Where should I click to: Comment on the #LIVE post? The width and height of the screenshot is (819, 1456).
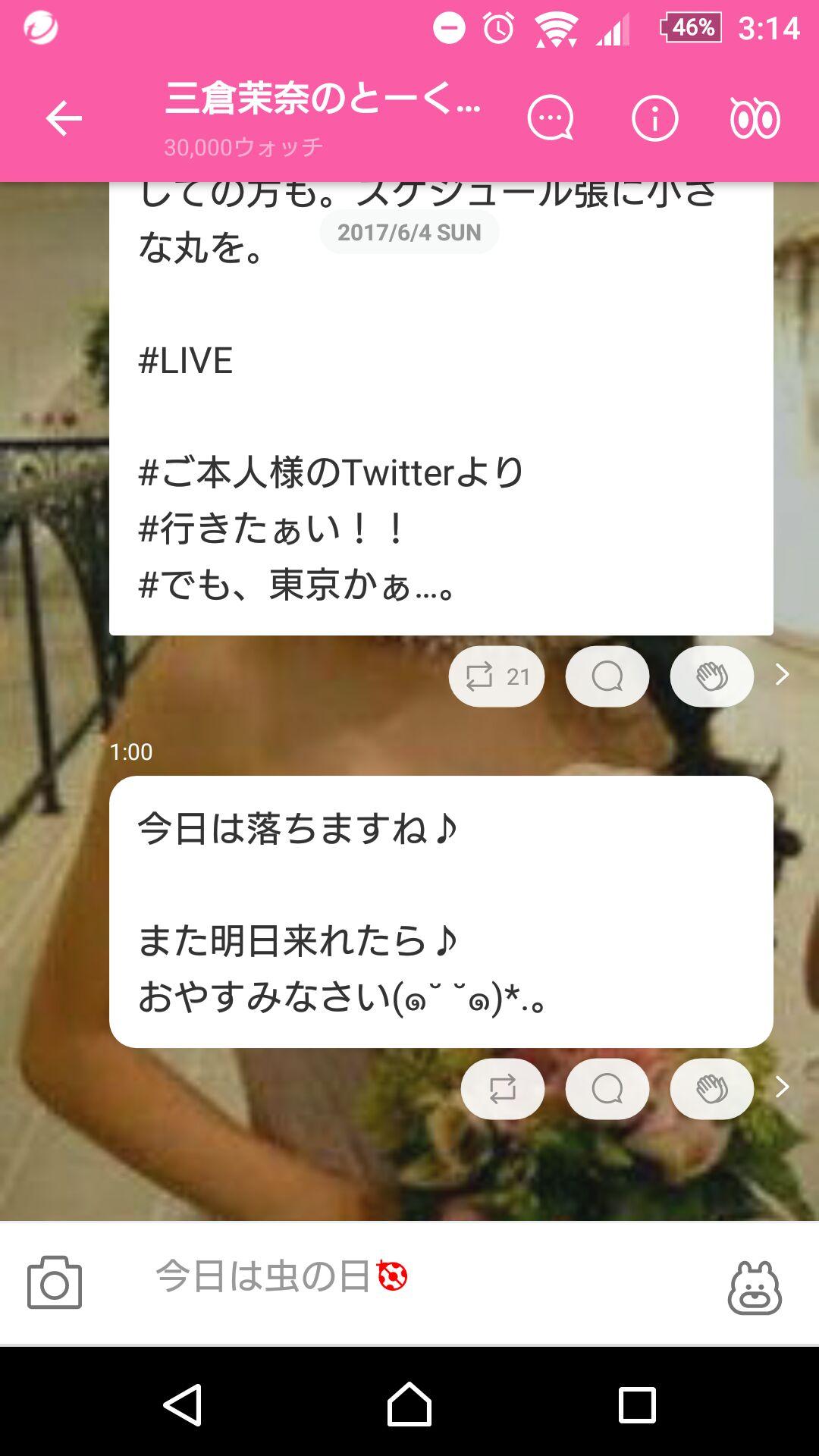(607, 676)
